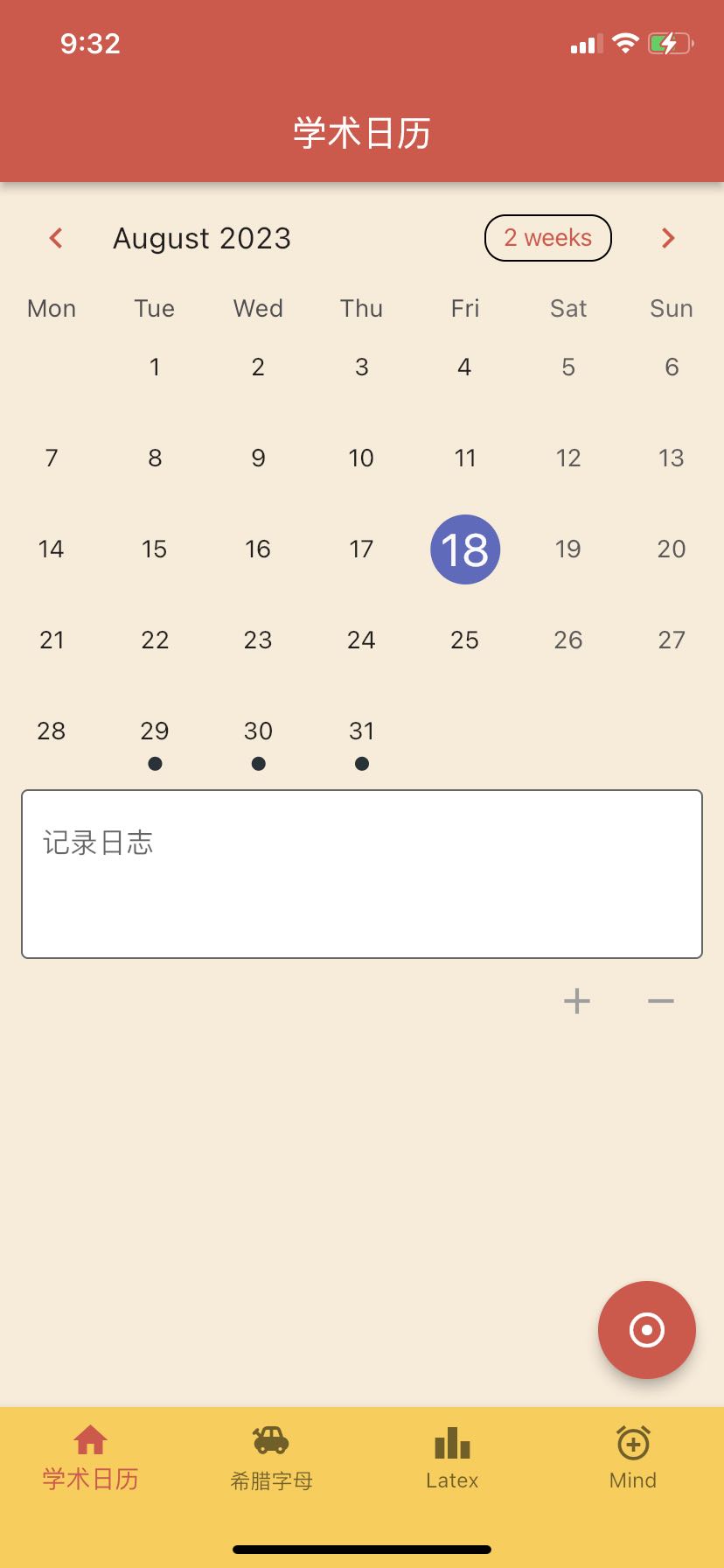Change the calendar format via 2 weeks button

click(548, 238)
